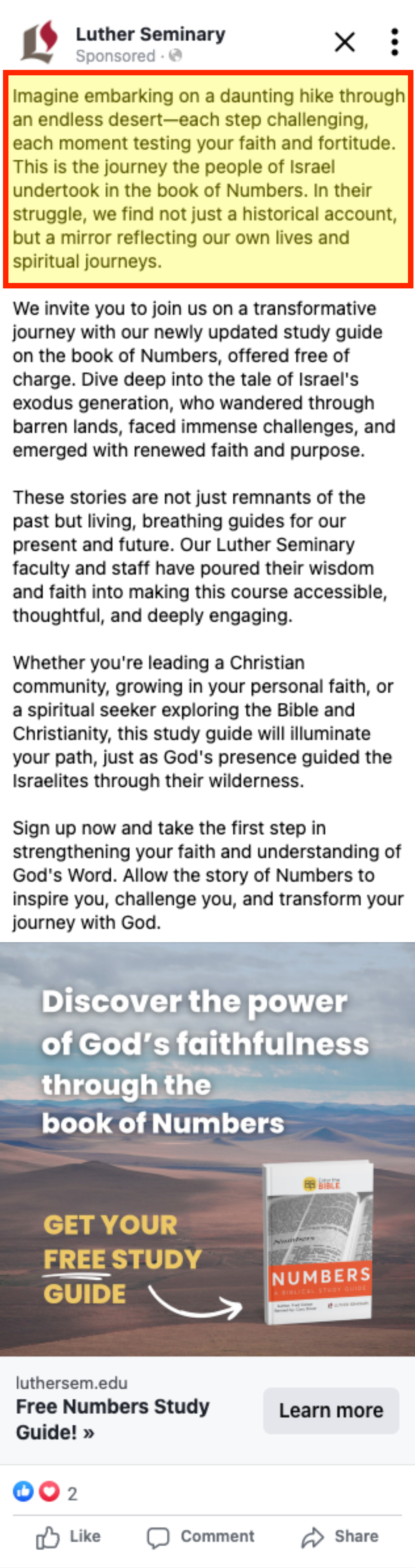Open the Luther Seminary profile
Image resolution: width=415 pixels, height=1568 pixels.
tap(150, 35)
